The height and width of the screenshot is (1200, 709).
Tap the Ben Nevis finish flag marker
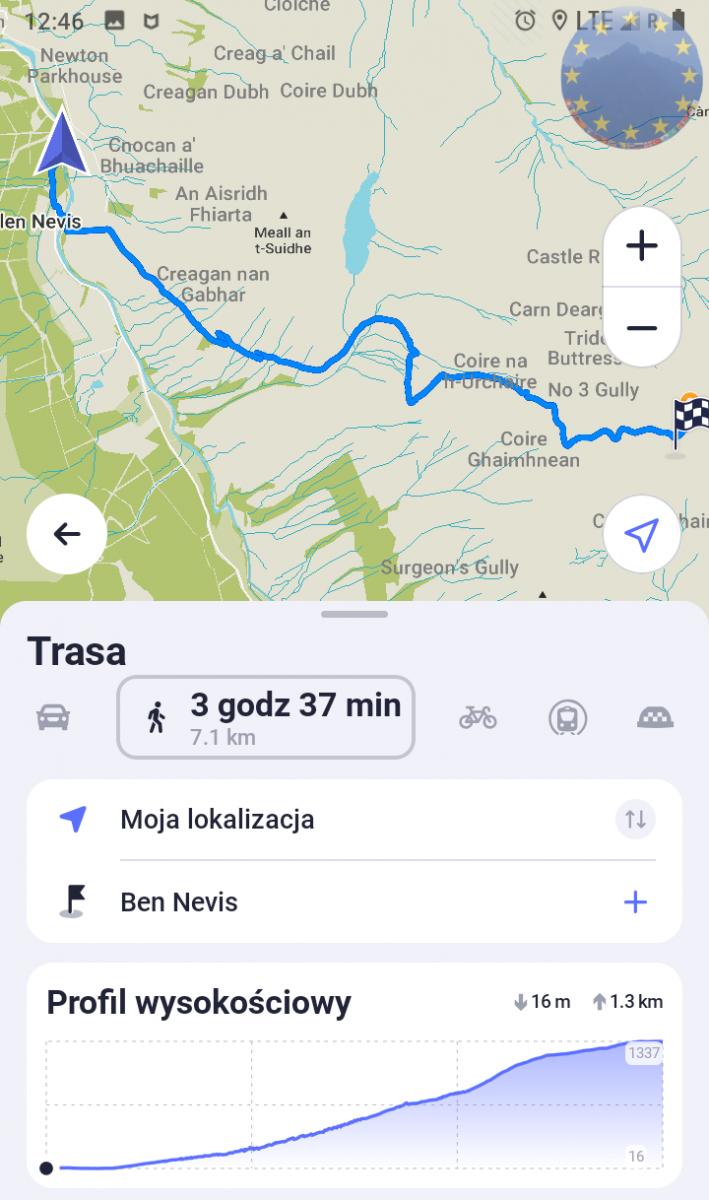[690, 420]
